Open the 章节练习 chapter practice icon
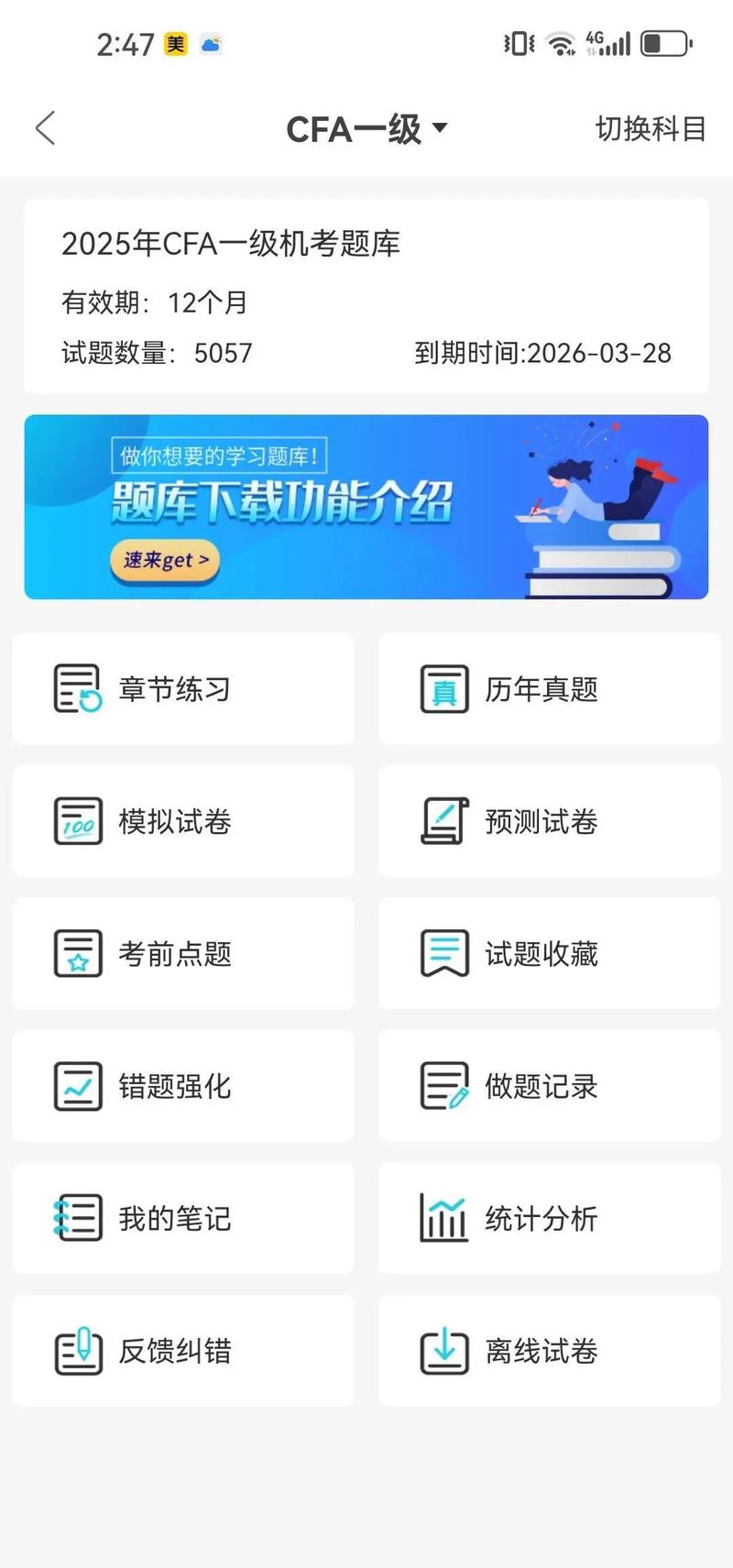The width and height of the screenshot is (733, 1568). (77, 688)
